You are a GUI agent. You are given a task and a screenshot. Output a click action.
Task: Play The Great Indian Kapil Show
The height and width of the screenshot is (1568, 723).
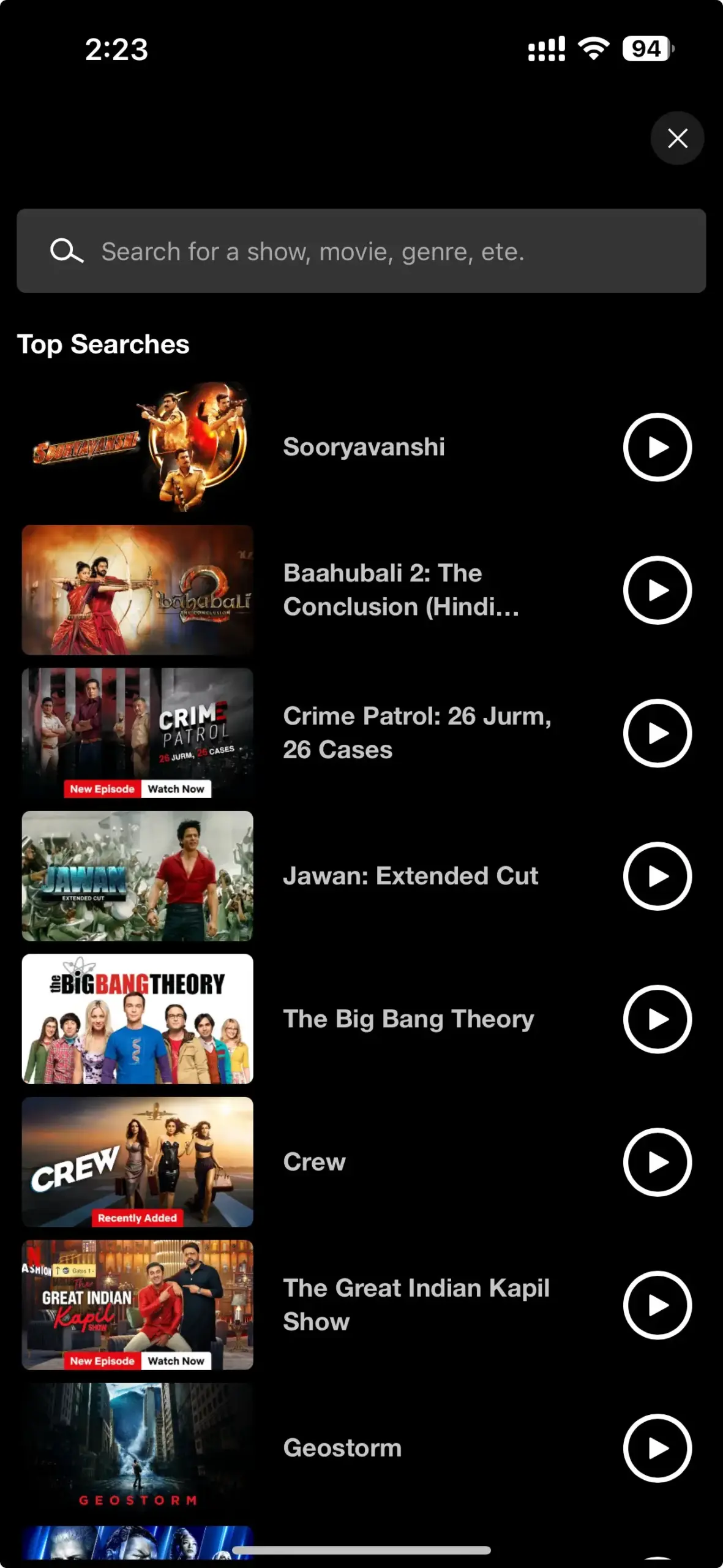[657, 1305]
